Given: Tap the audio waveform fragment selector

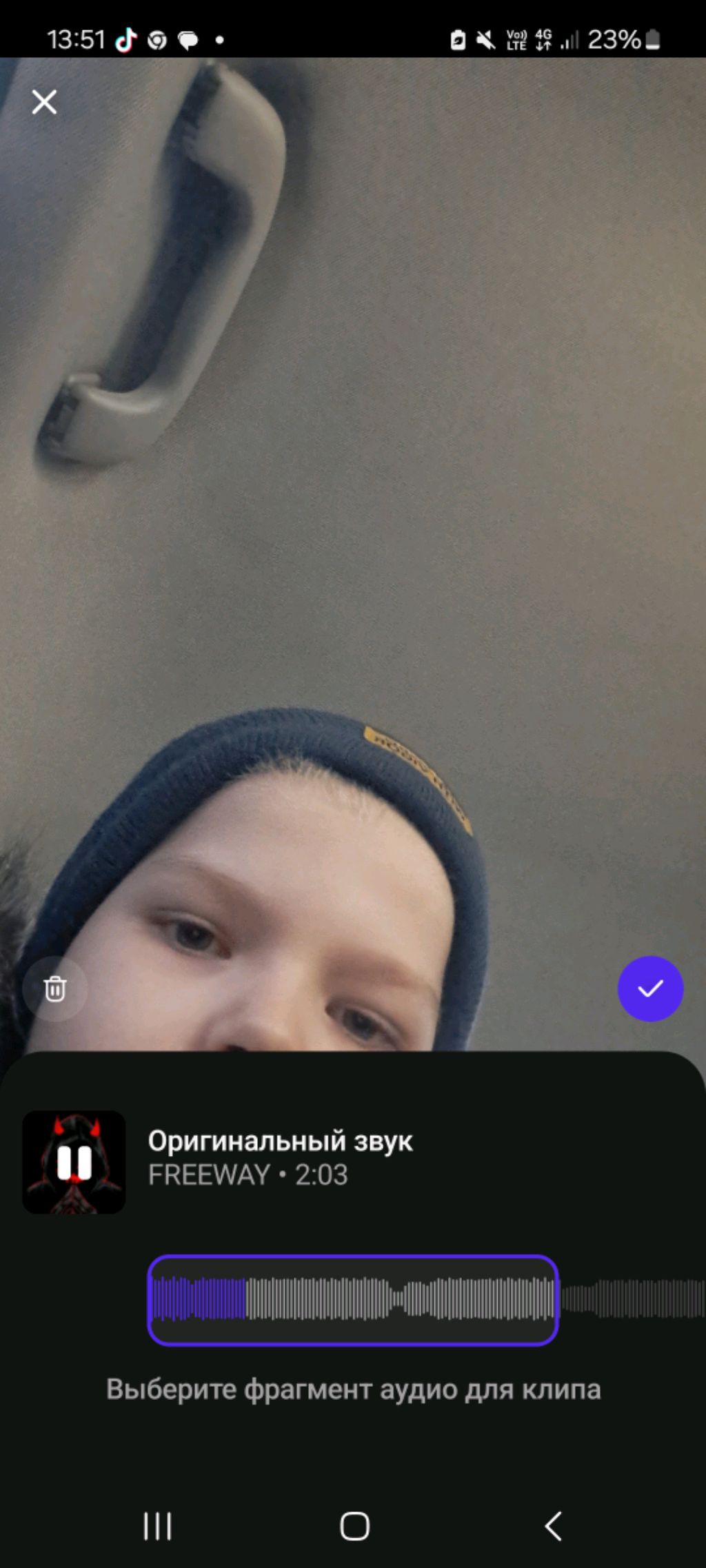Looking at the screenshot, I should pos(352,1300).
